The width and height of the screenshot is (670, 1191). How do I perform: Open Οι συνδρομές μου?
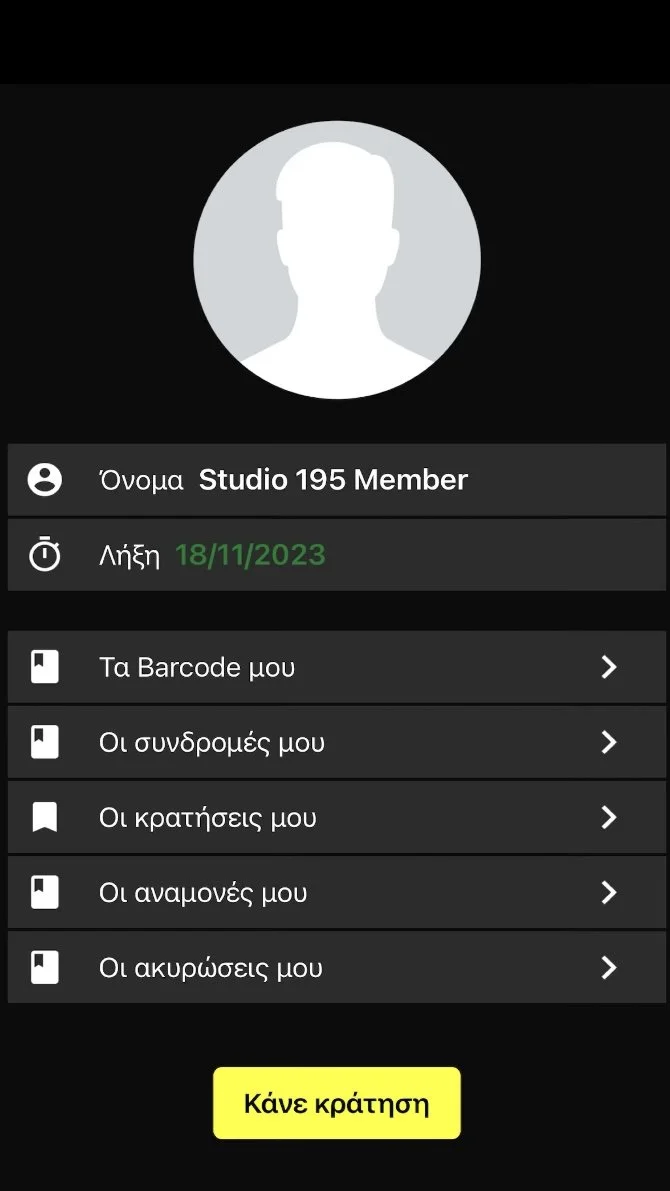click(336, 742)
